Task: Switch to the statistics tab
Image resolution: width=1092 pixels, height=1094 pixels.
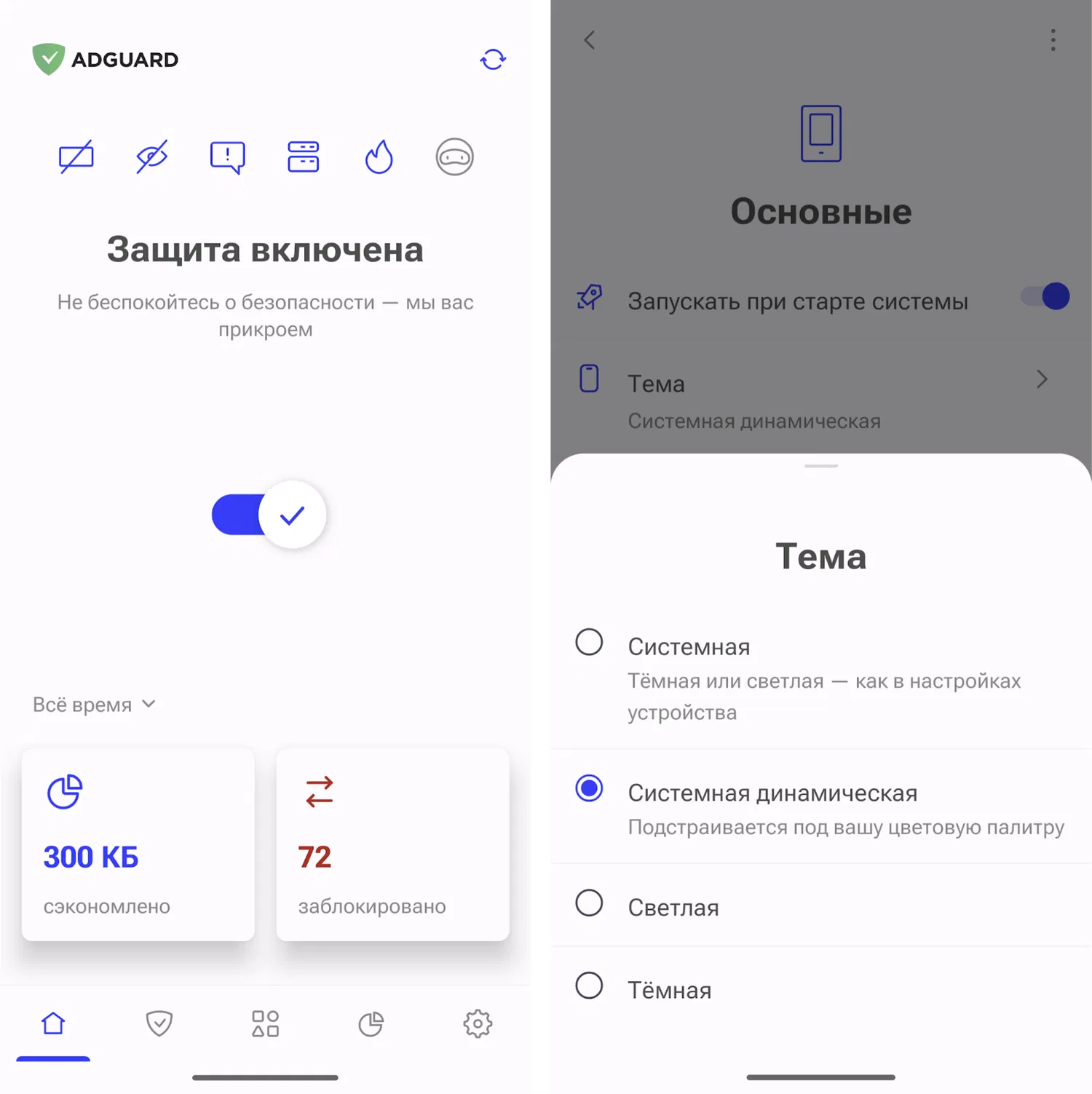Action: [371, 1023]
